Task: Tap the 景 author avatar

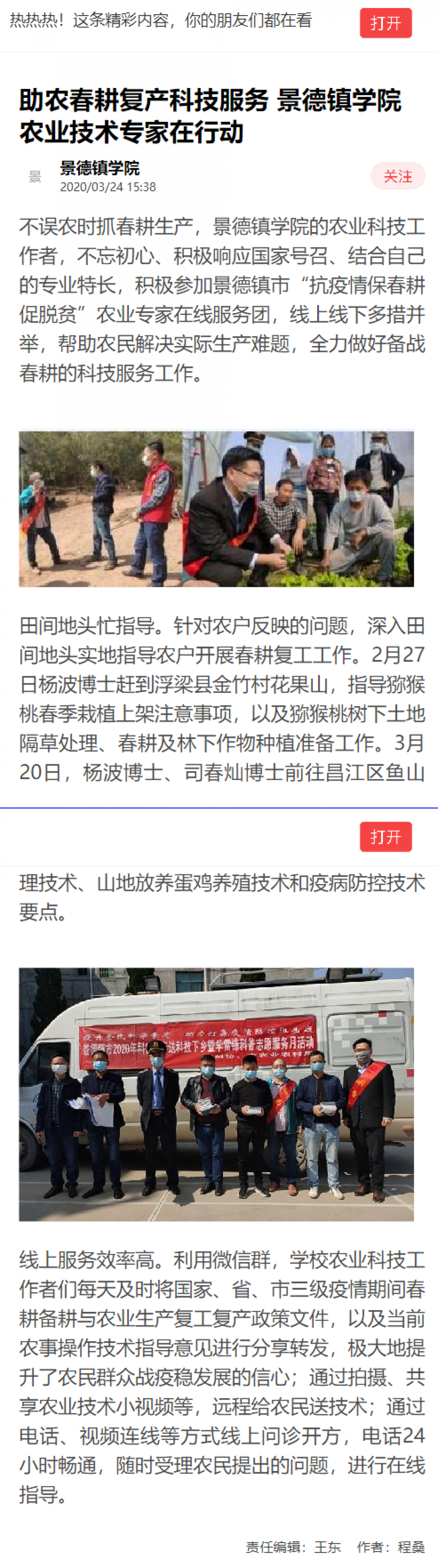Action: [x=35, y=176]
